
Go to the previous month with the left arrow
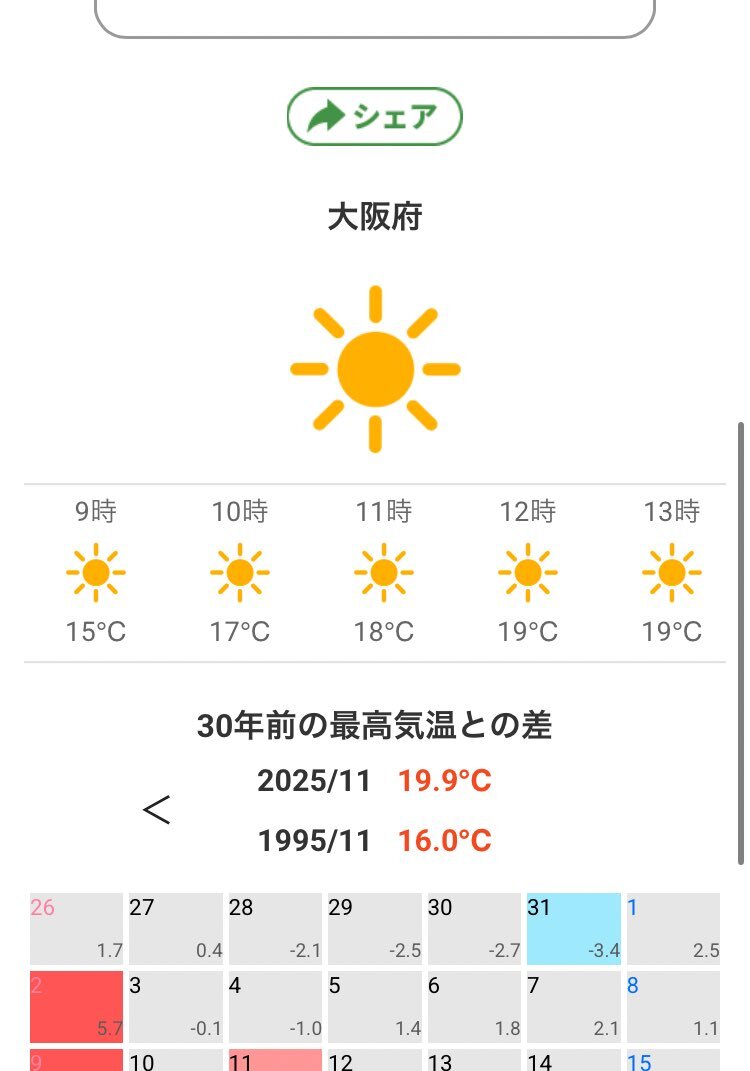pyautogui.click(x=157, y=810)
